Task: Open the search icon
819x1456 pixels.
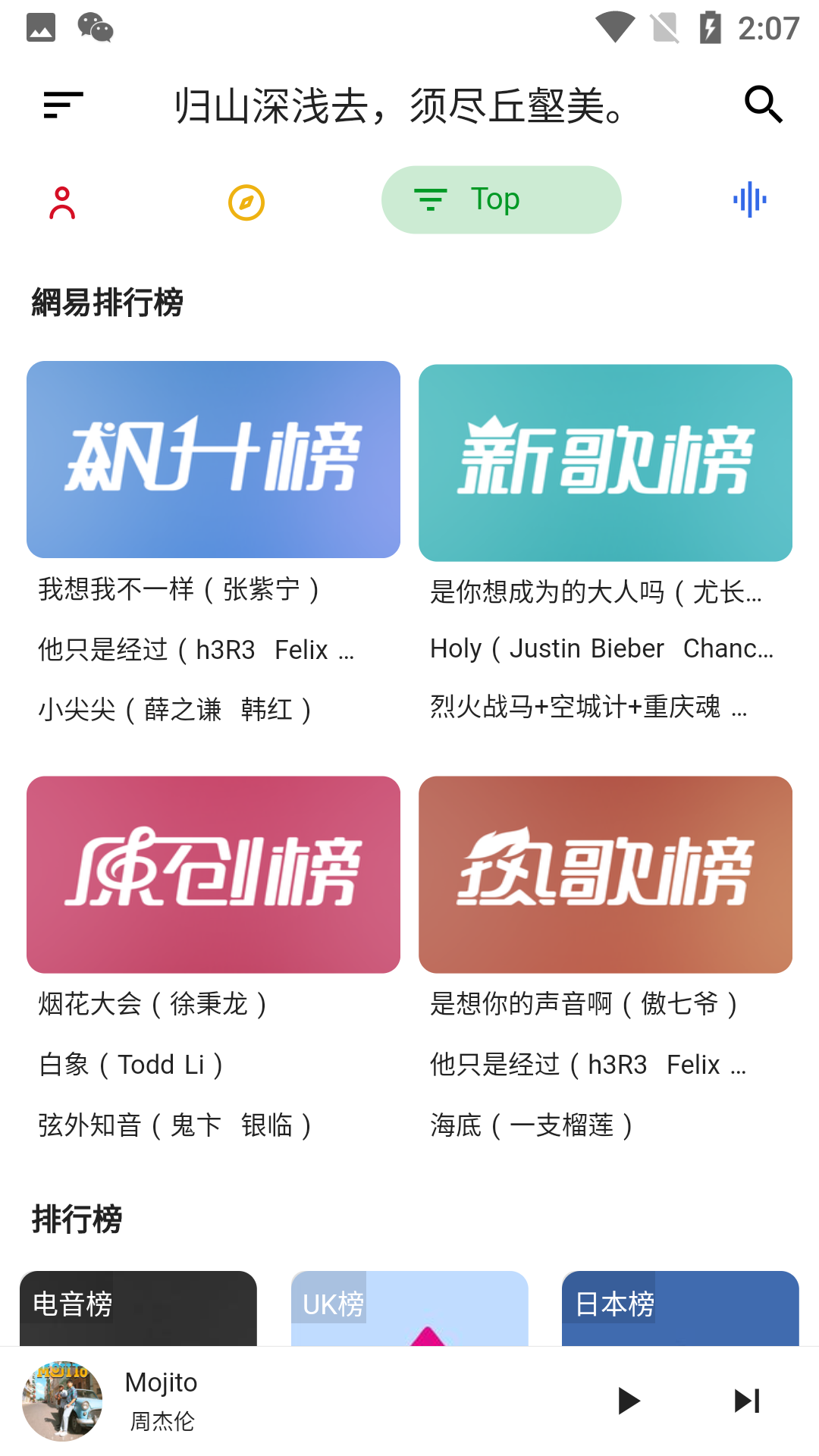Action: 762,105
